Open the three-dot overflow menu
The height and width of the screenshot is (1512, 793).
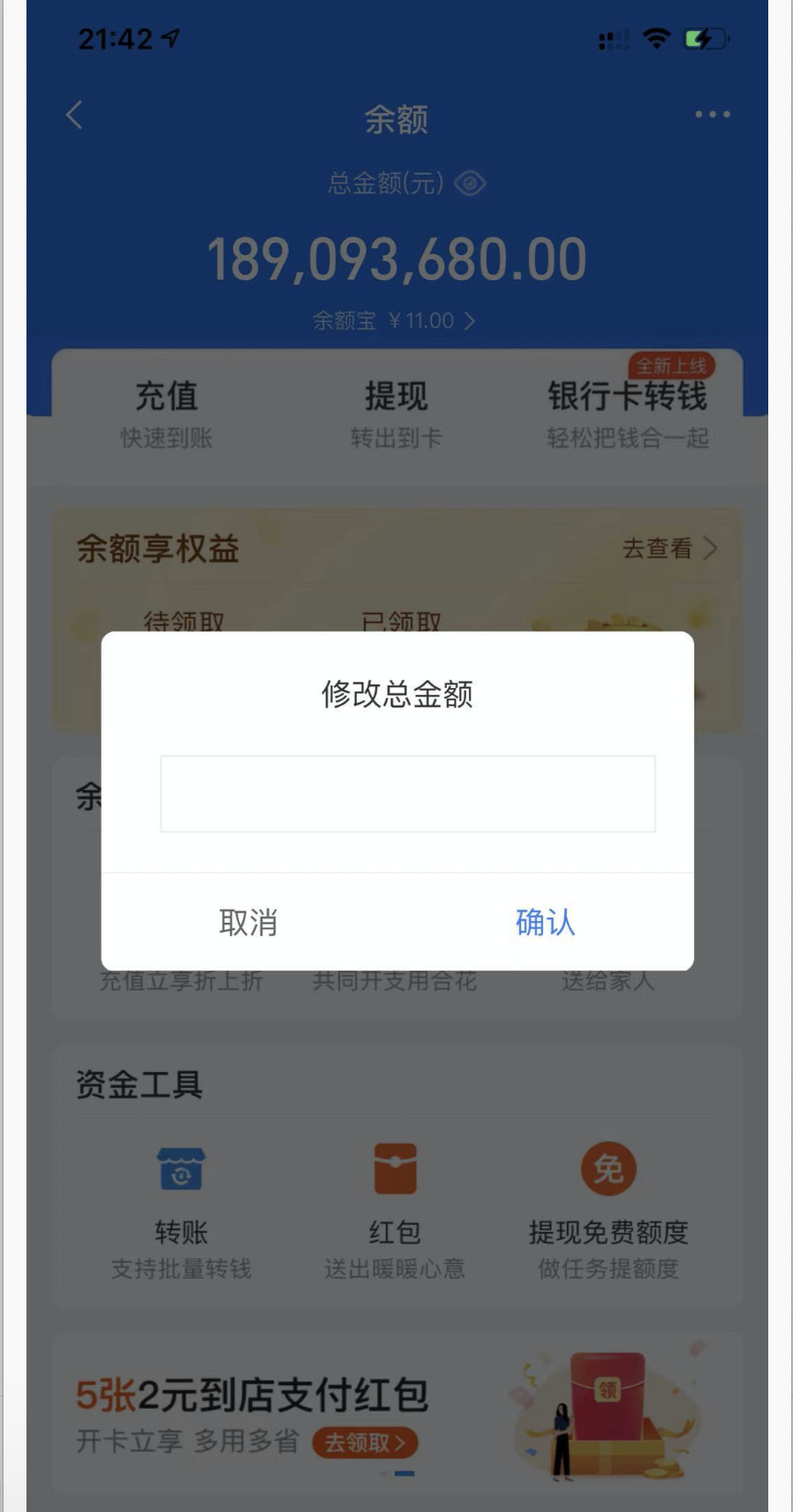[712, 115]
